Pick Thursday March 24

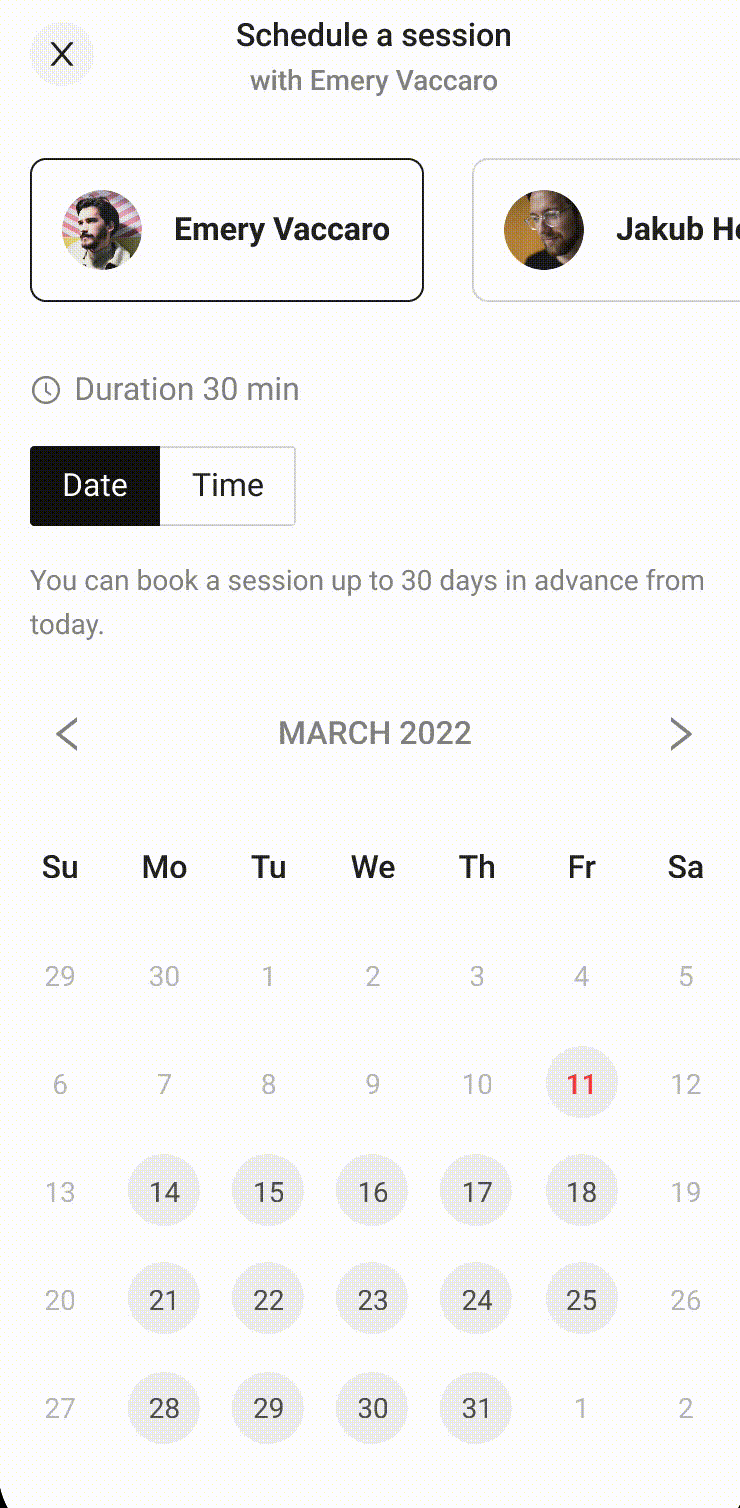[x=477, y=1299]
